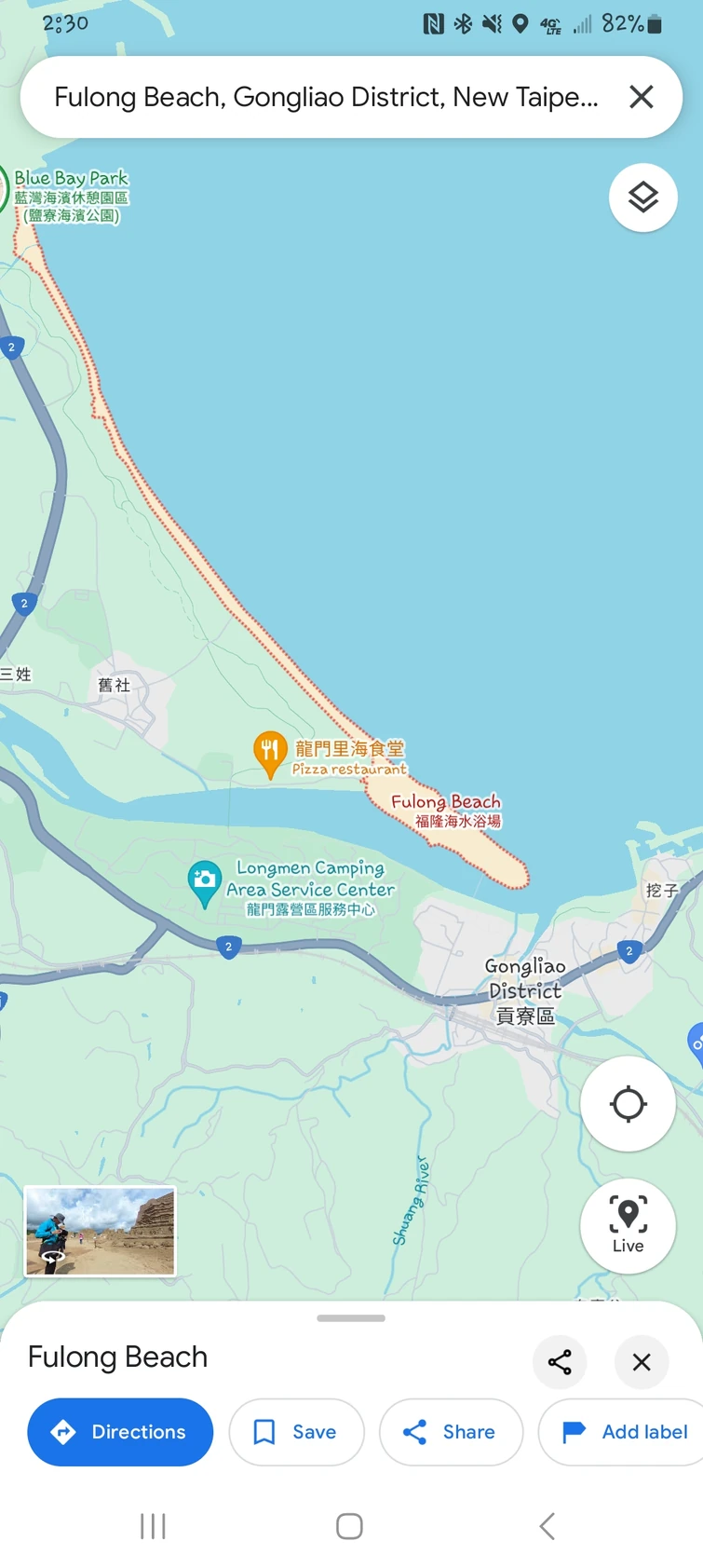703x1568 pixels.
Task: Get directions to Fulong Beach
Action: tap(120, 1432)
